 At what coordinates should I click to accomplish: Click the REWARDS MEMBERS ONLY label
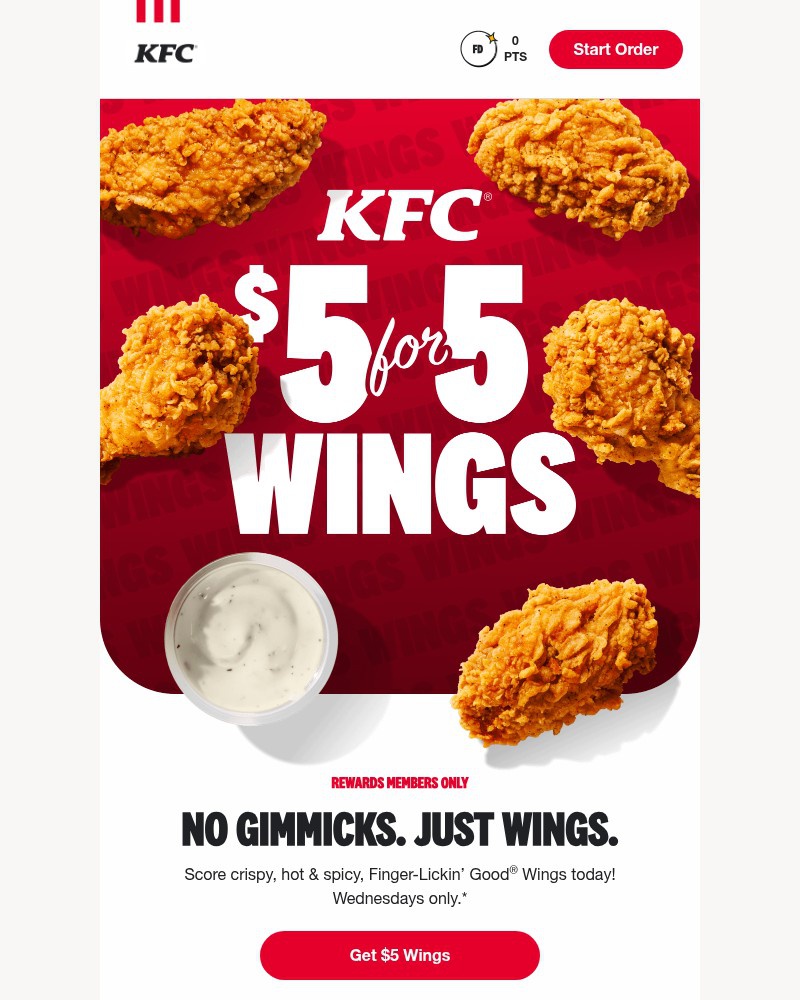tap(399, 783)
